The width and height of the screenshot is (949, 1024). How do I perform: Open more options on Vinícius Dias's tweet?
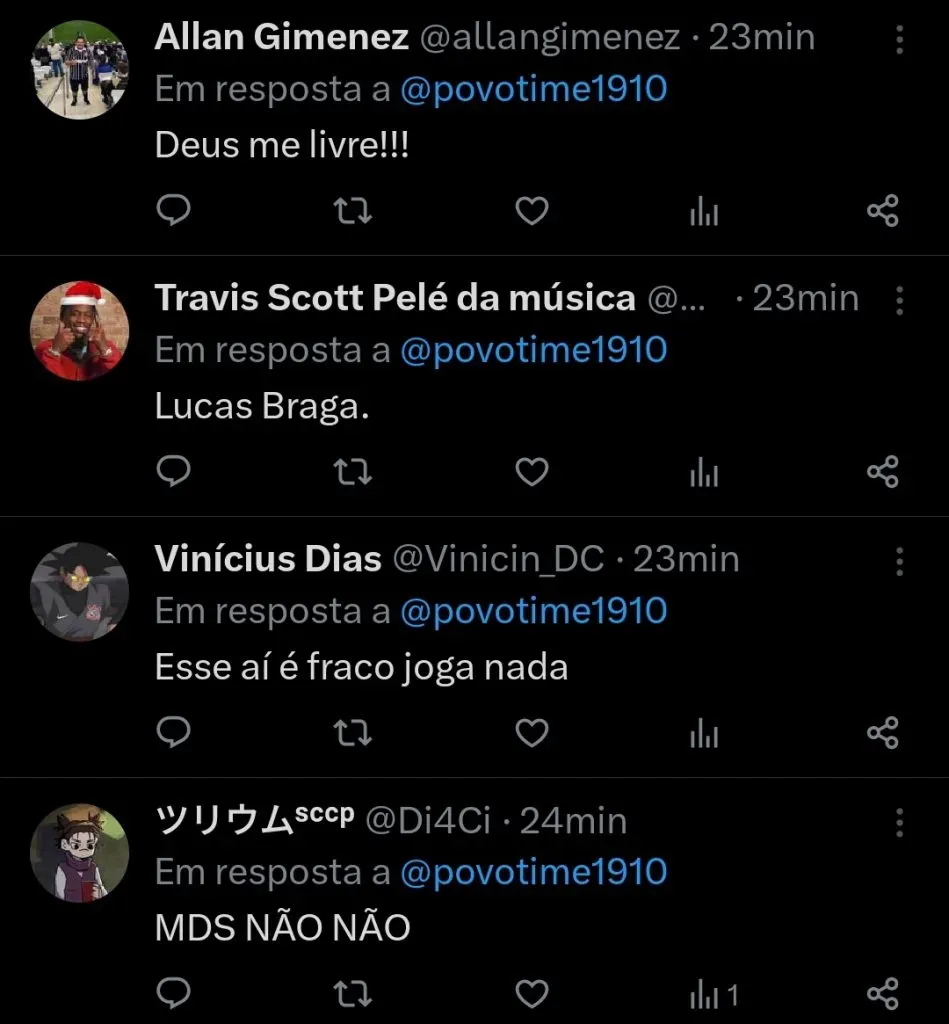(898, 562)
